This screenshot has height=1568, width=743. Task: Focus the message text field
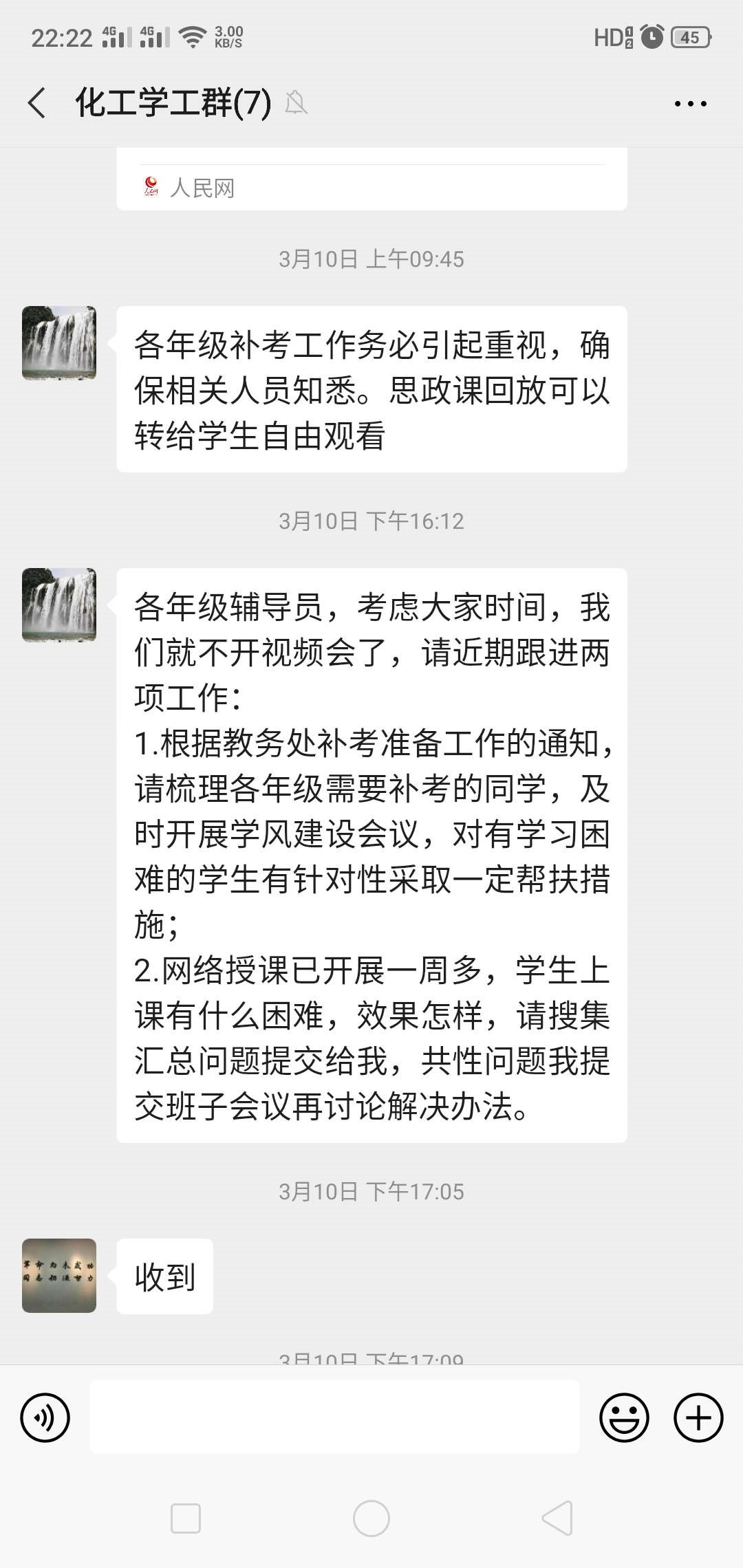click(x=334, y=1417)
